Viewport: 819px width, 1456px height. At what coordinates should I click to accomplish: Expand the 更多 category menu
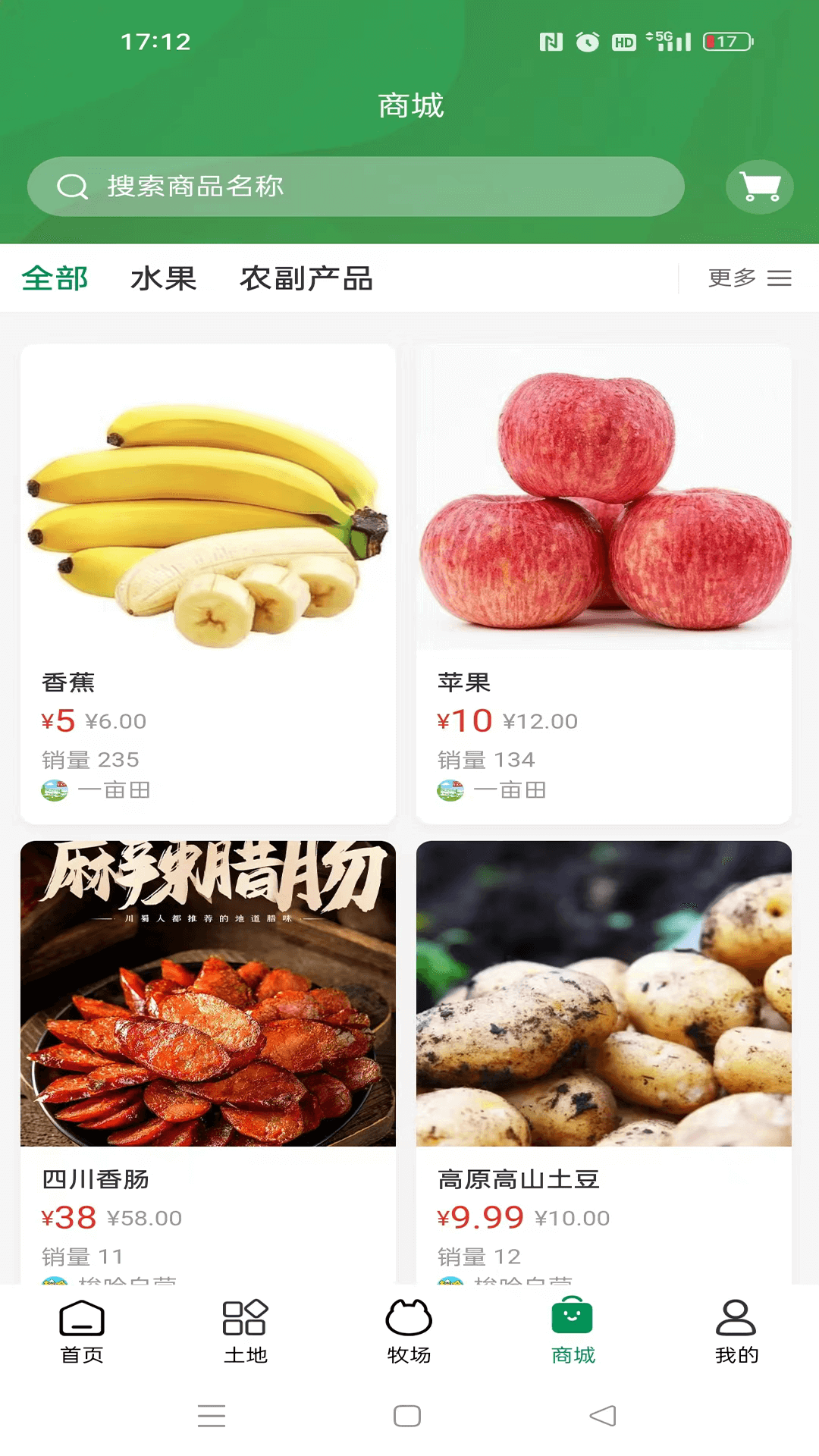pyautogui.click(x=730, y=279)
